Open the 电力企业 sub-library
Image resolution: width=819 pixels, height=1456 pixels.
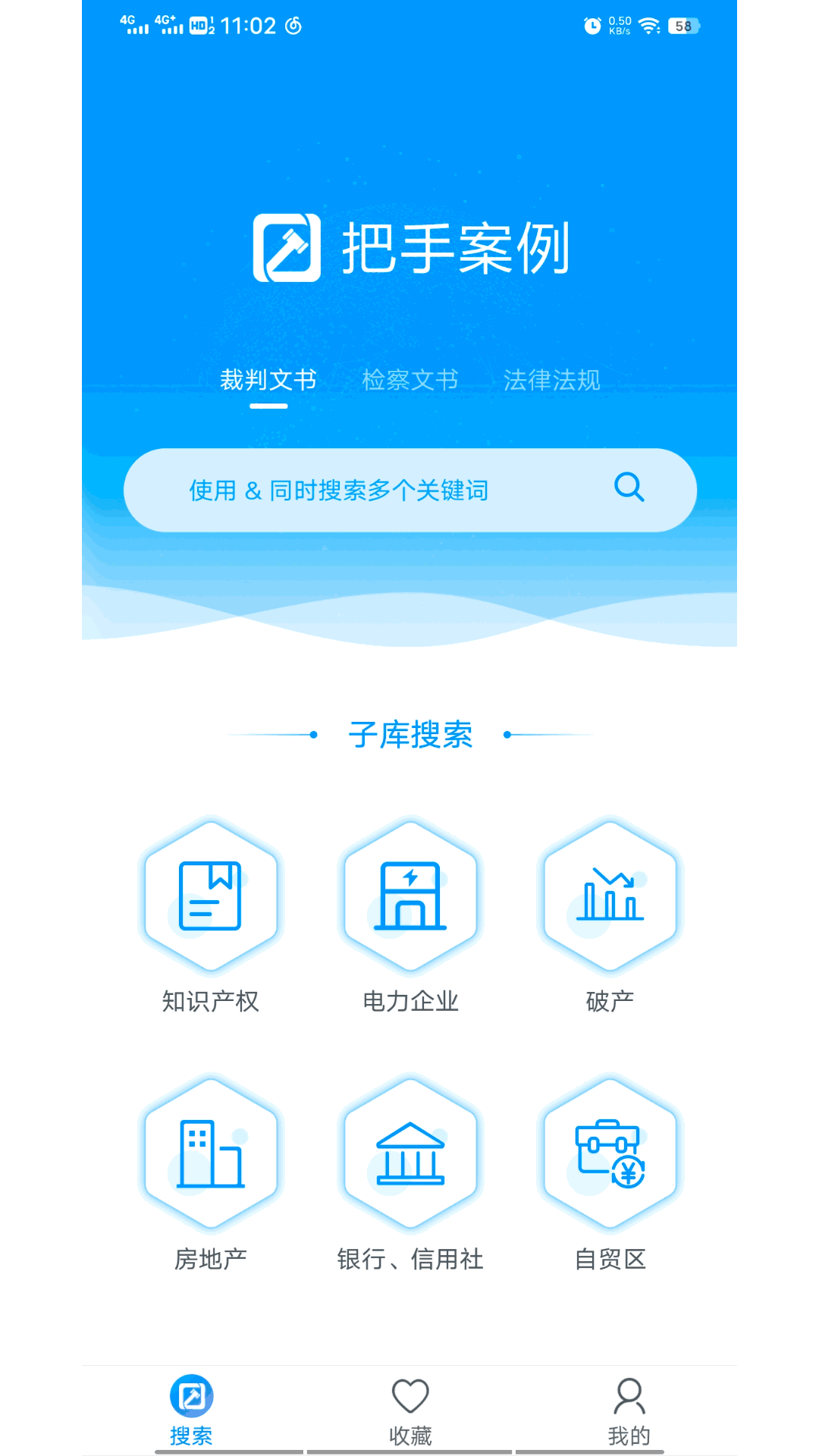[410, 896]
